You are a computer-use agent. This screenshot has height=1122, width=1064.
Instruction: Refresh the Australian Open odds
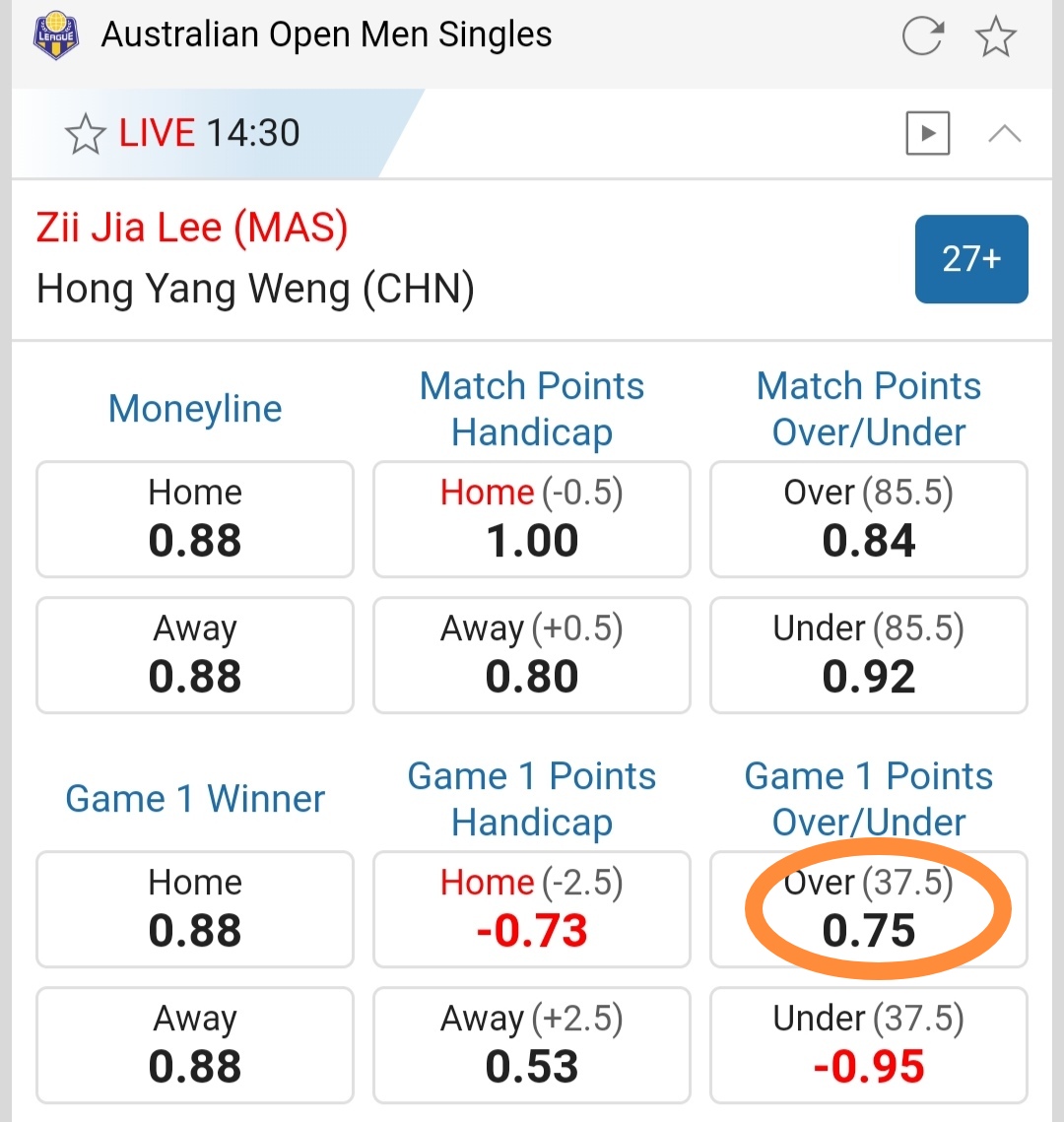(923, 37)
